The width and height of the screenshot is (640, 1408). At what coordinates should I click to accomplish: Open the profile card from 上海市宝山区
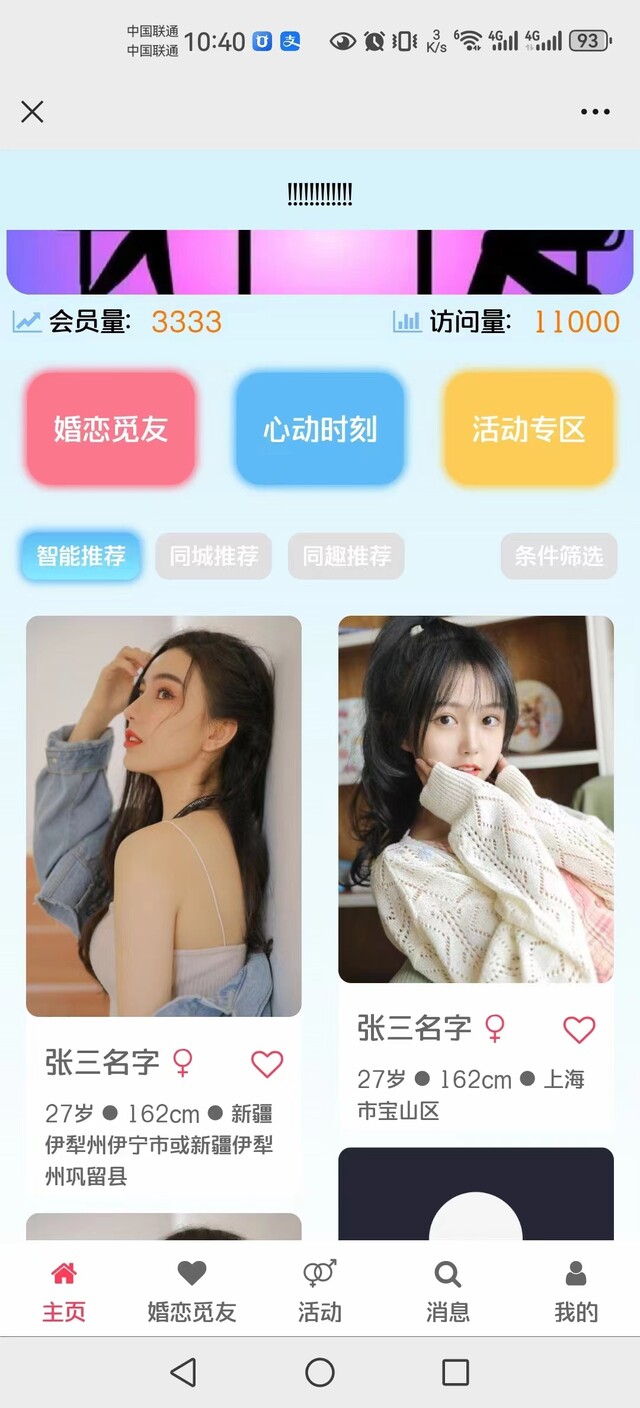(x=476, y=798)
